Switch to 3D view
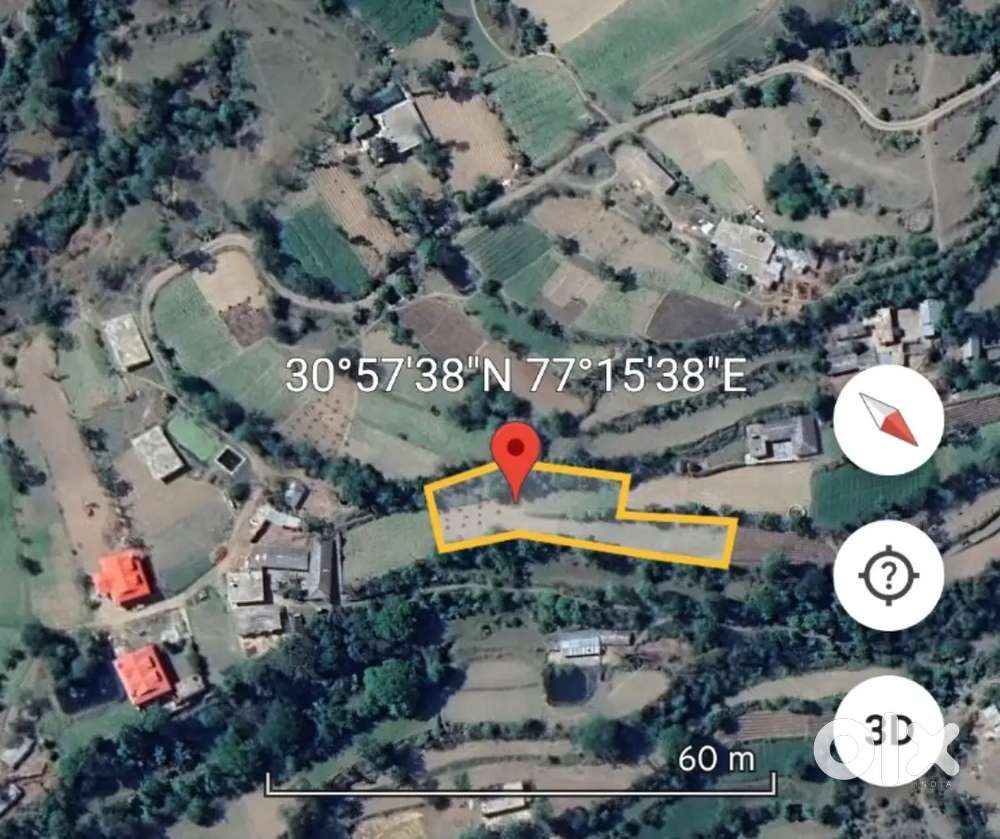This screenshot has width=1000, height=839. tap(888, 731)
